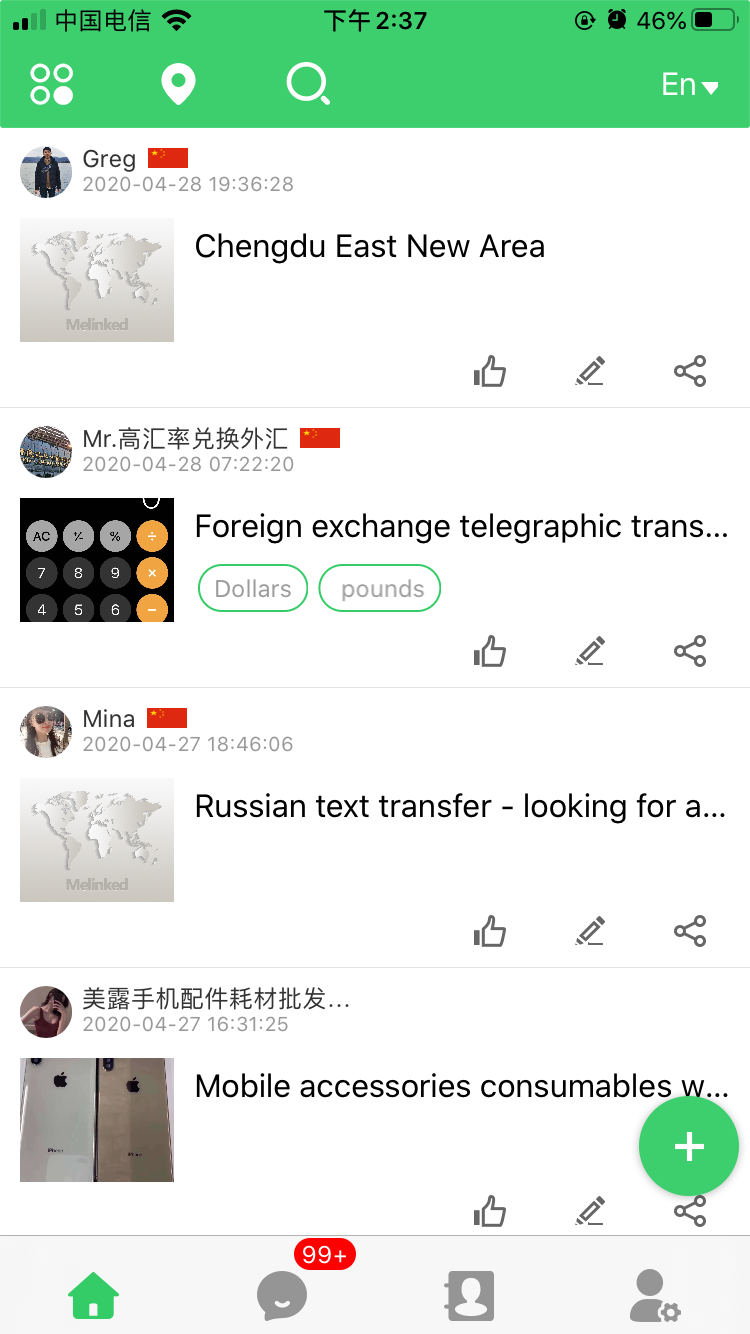The image size is (750, 1334).
Task: Share the foreign exchange post
Action: pos(690,651)
